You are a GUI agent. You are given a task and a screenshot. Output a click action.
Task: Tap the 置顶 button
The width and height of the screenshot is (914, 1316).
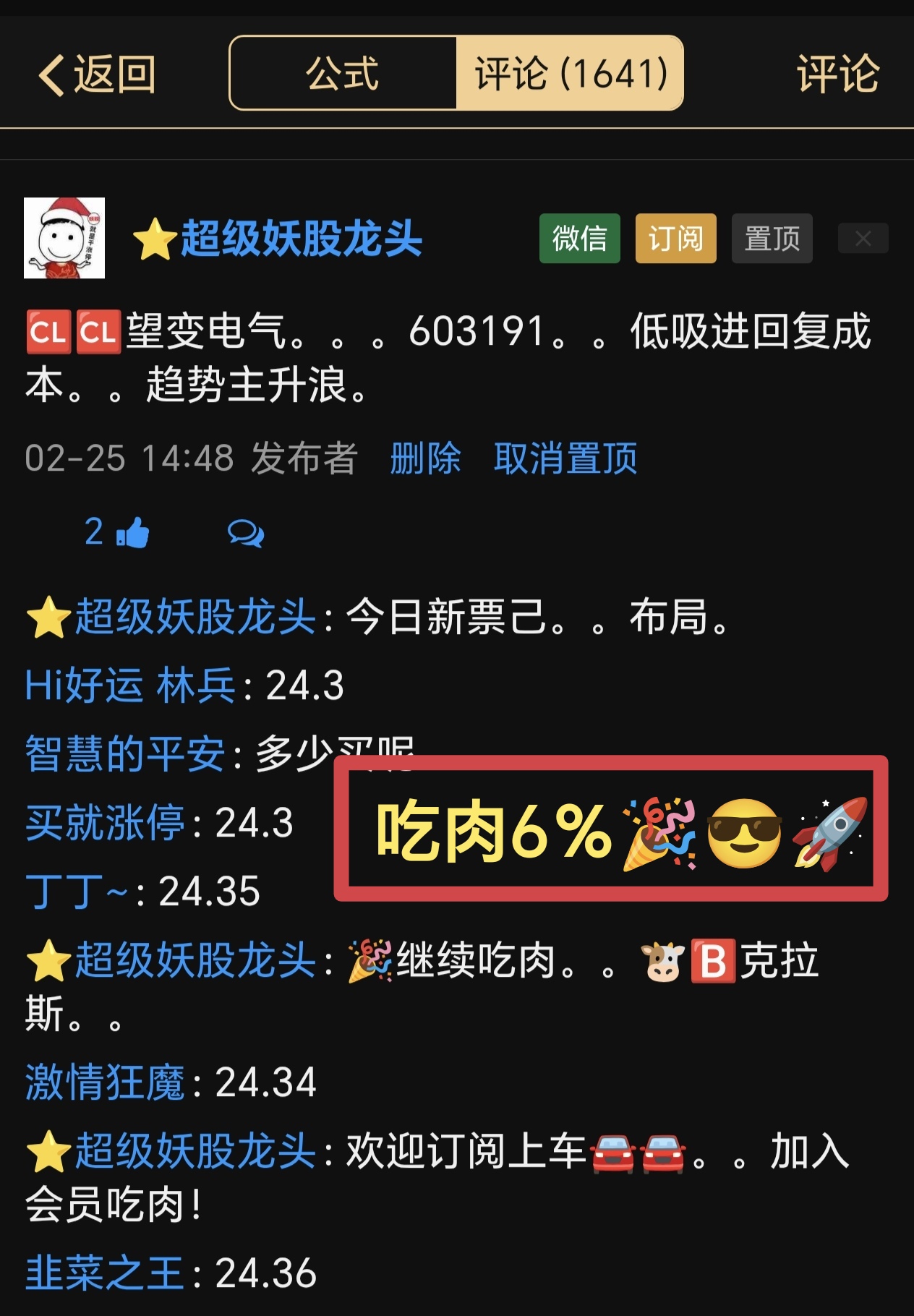[772, 239]
